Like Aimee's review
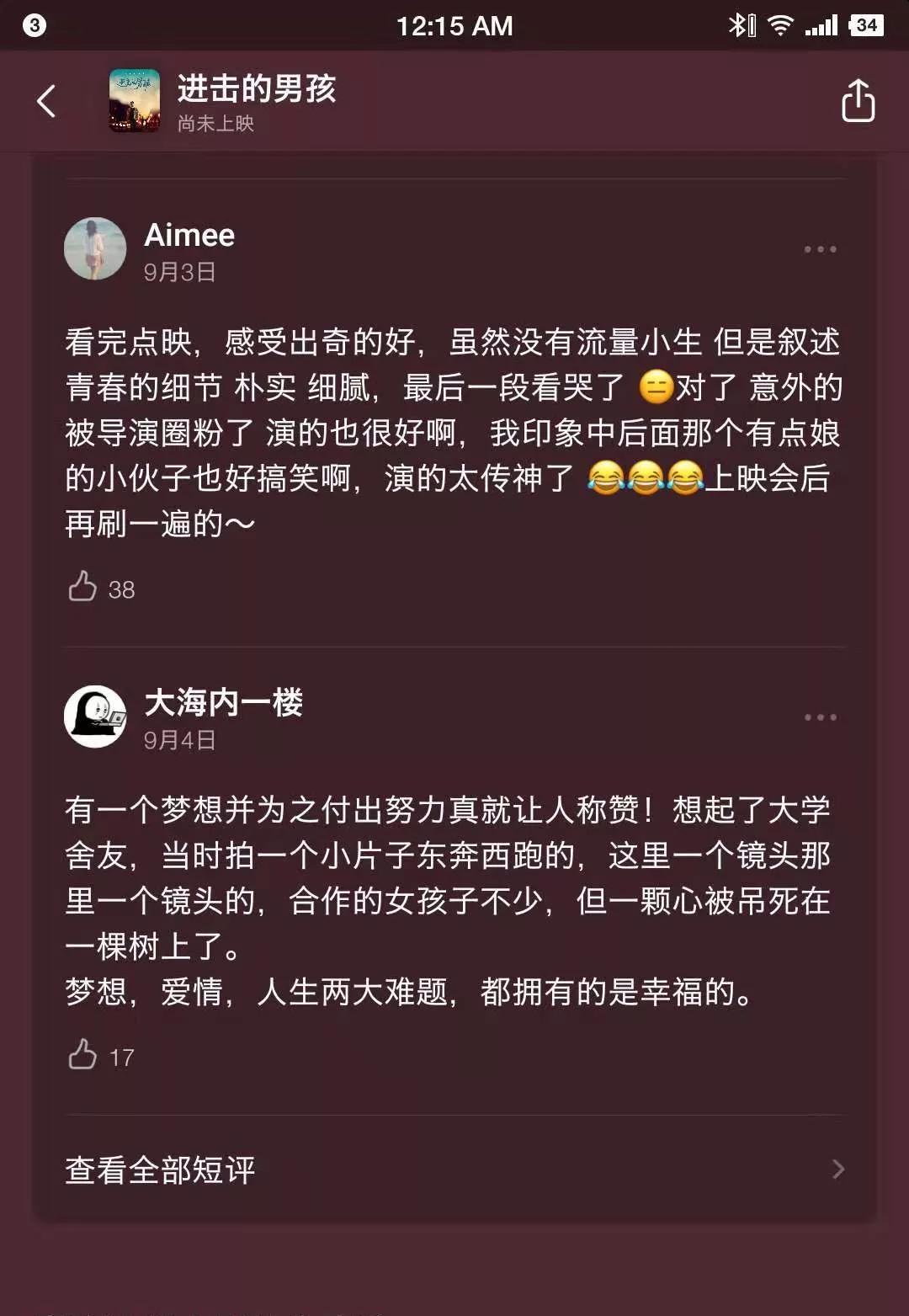This screenshot has height=1316, width=909. click(x=83, y=587)
